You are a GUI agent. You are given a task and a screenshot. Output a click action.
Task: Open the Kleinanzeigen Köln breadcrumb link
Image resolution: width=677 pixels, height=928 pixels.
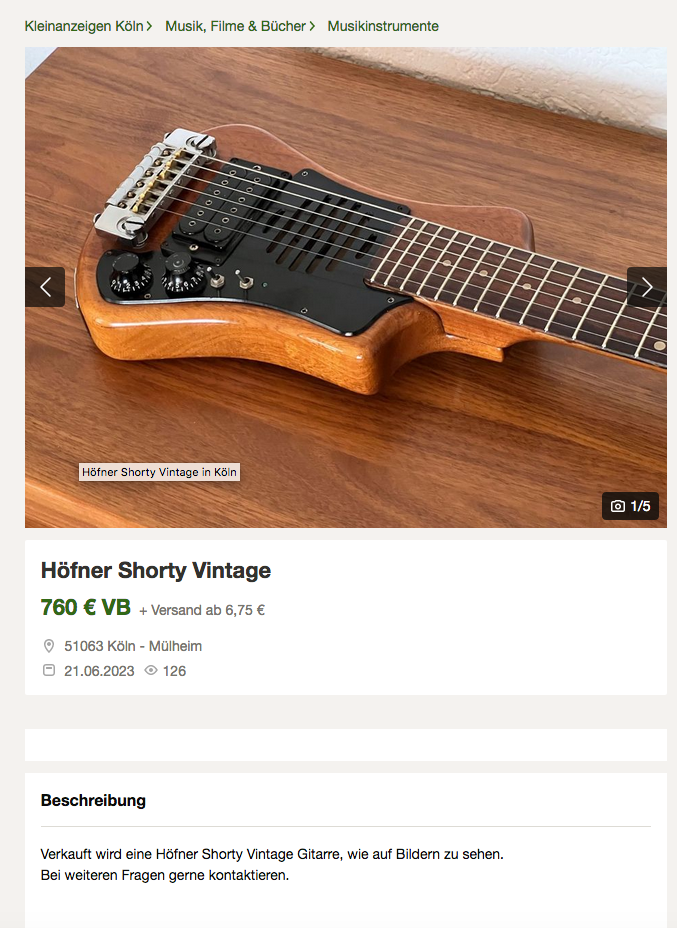(x=83, y=26)
